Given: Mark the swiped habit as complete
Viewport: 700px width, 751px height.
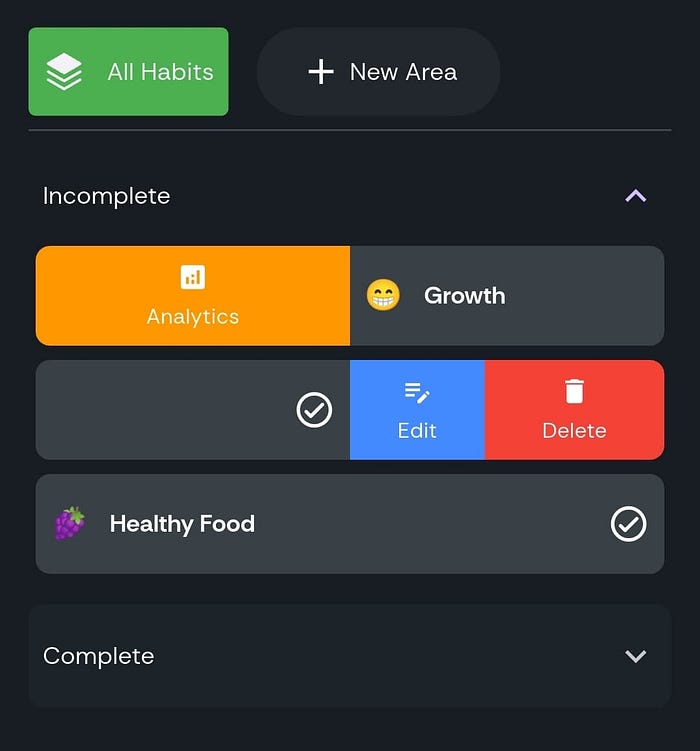Looking at the screenshot, I should pos(314,410).
